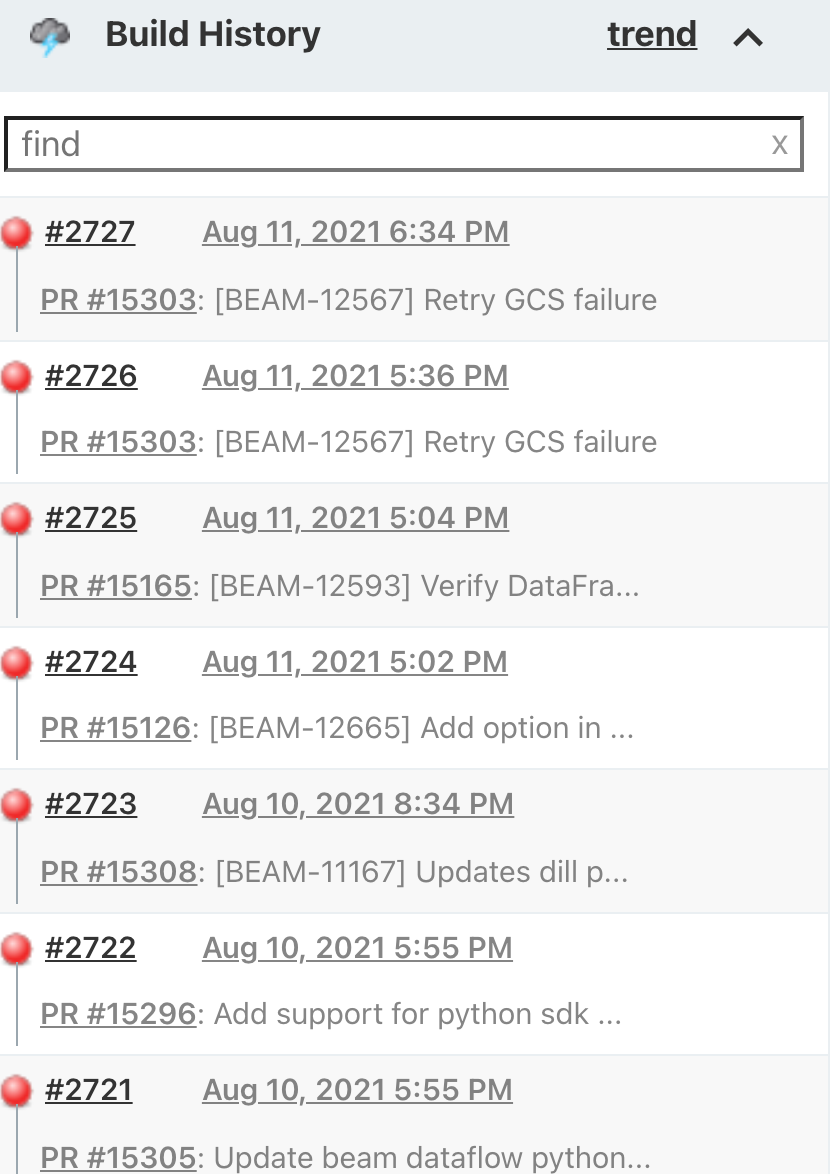Open build #2724
834x1174 pixels.
coord(91,662)
